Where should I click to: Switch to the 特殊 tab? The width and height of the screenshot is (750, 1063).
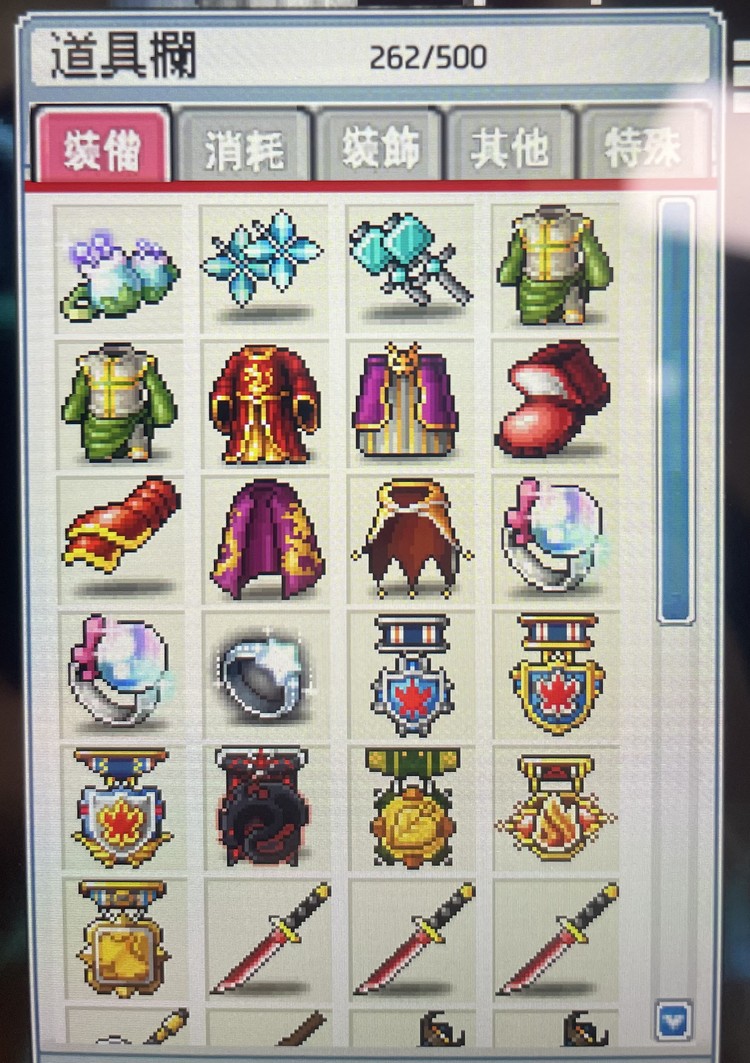coord(642,148)
